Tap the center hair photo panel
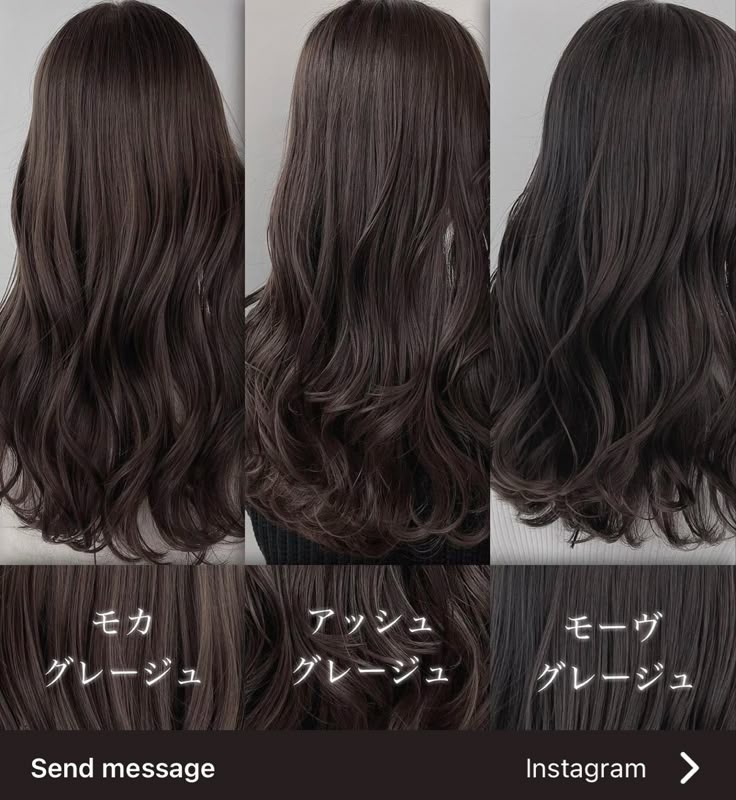 tap(365, 280)
